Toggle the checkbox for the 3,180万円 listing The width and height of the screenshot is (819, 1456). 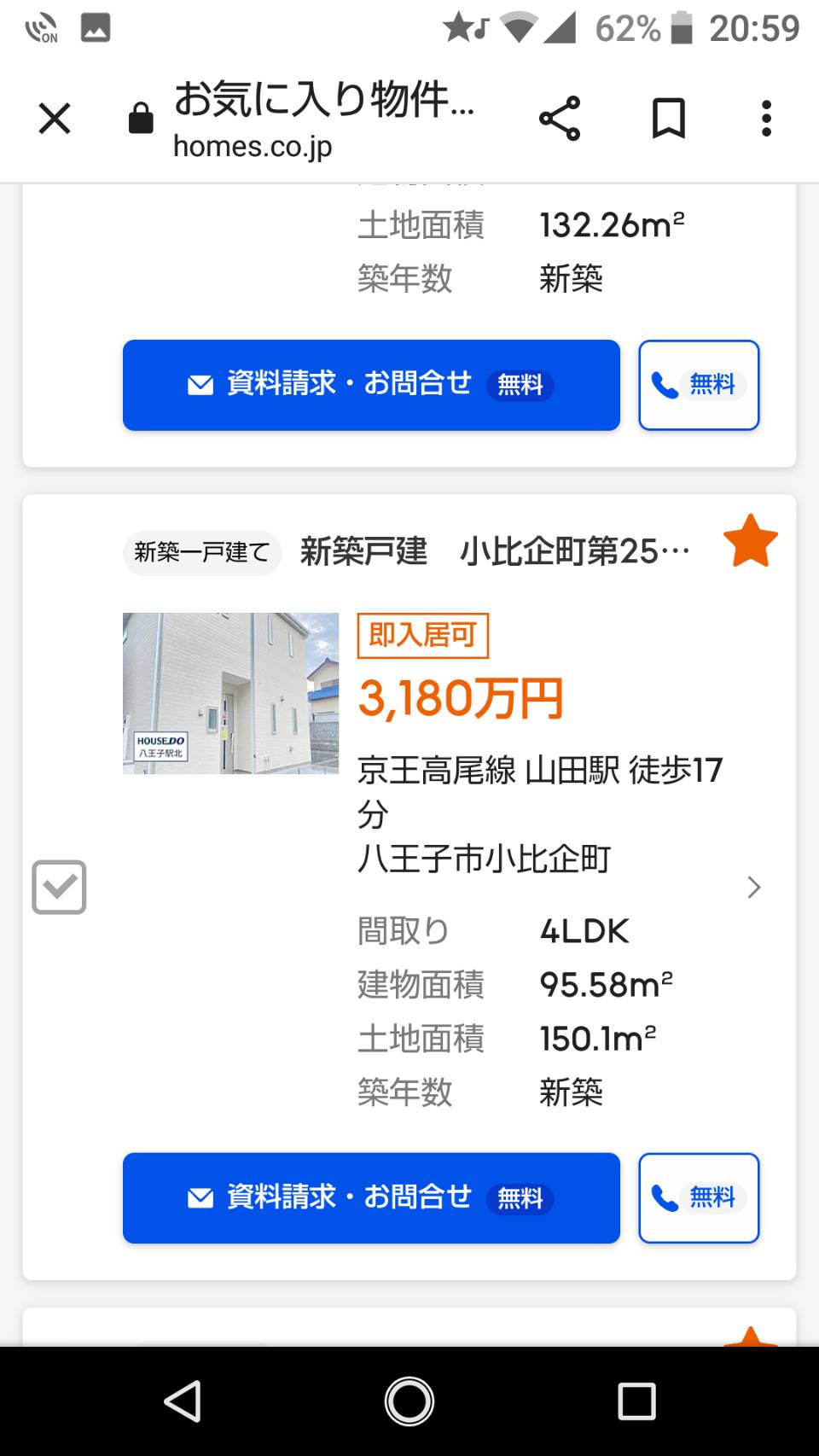click(x=59, y=888)
